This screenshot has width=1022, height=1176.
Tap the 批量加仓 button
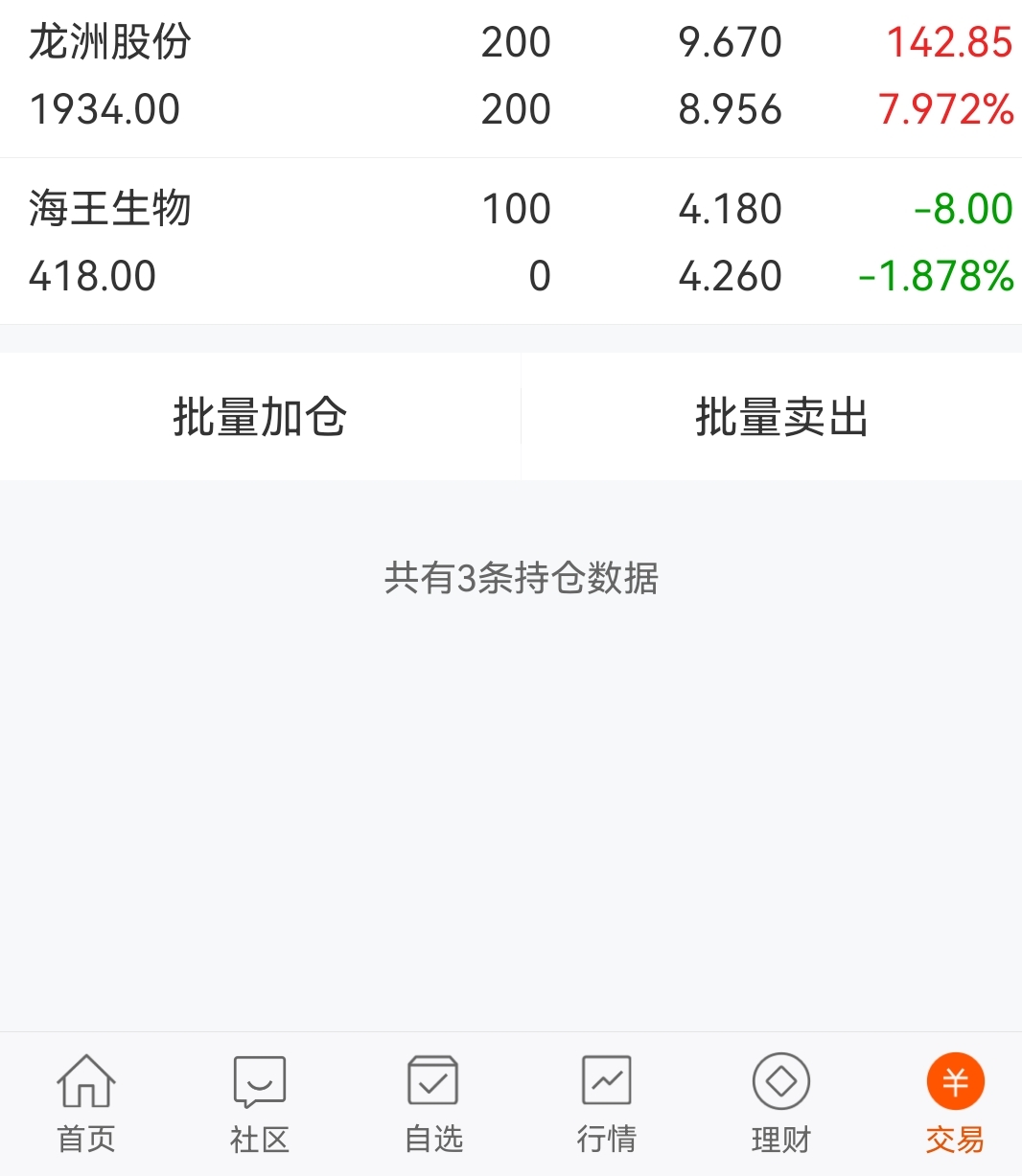(260, 417)
